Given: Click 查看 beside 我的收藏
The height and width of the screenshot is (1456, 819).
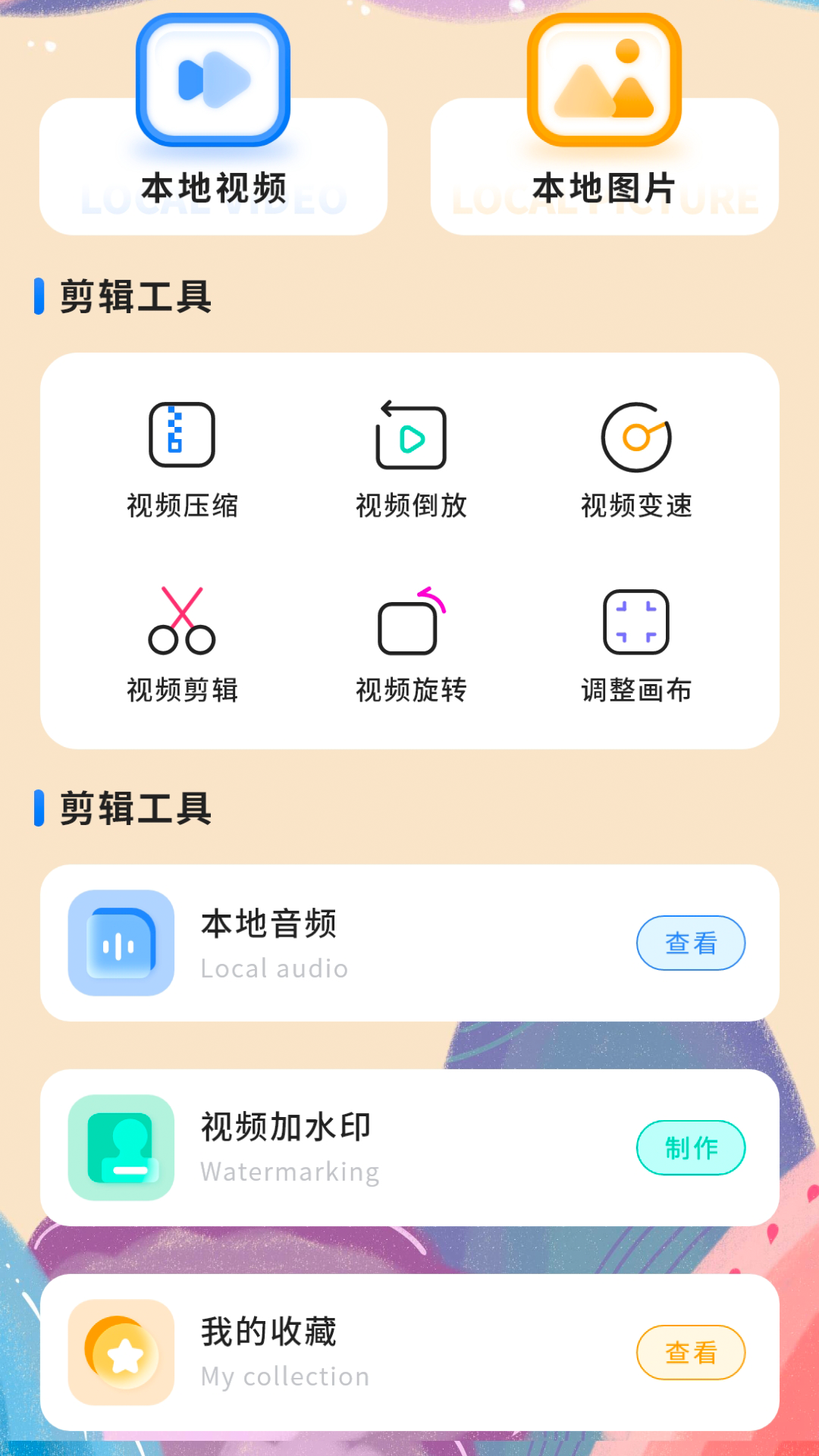Looking at the screenshot, I should coord(690,1352).
